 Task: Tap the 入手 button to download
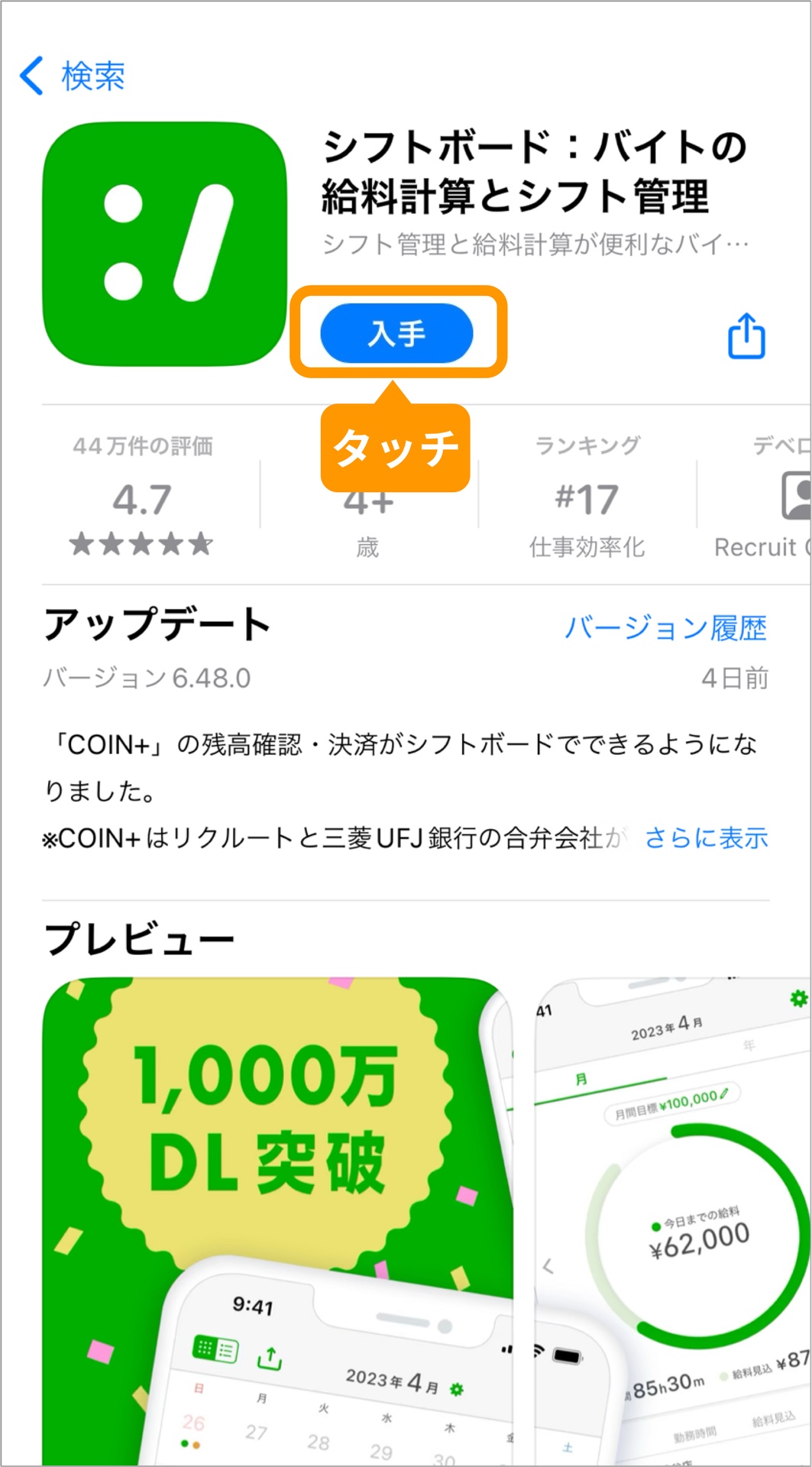396,333
